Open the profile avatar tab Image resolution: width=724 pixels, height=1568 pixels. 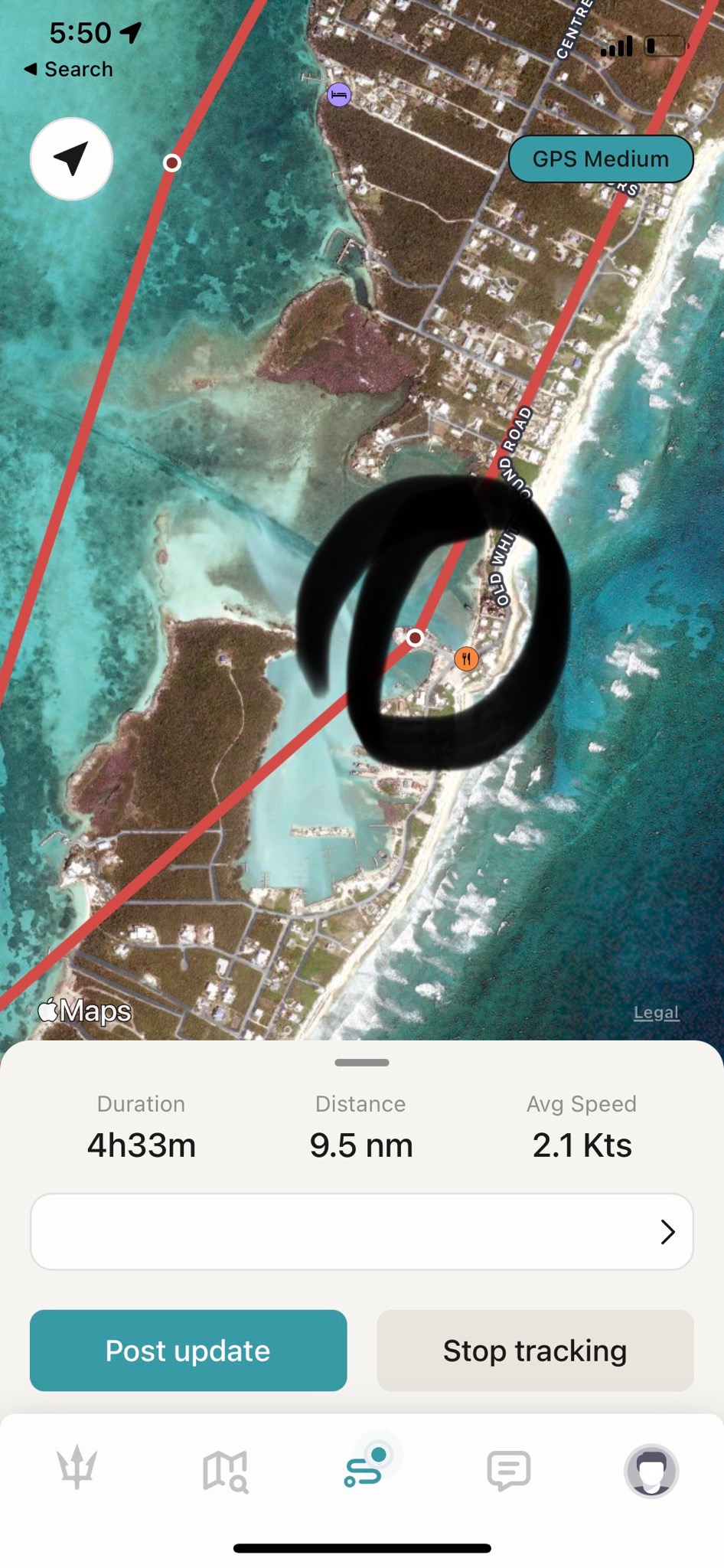[x=651, y=1471]
